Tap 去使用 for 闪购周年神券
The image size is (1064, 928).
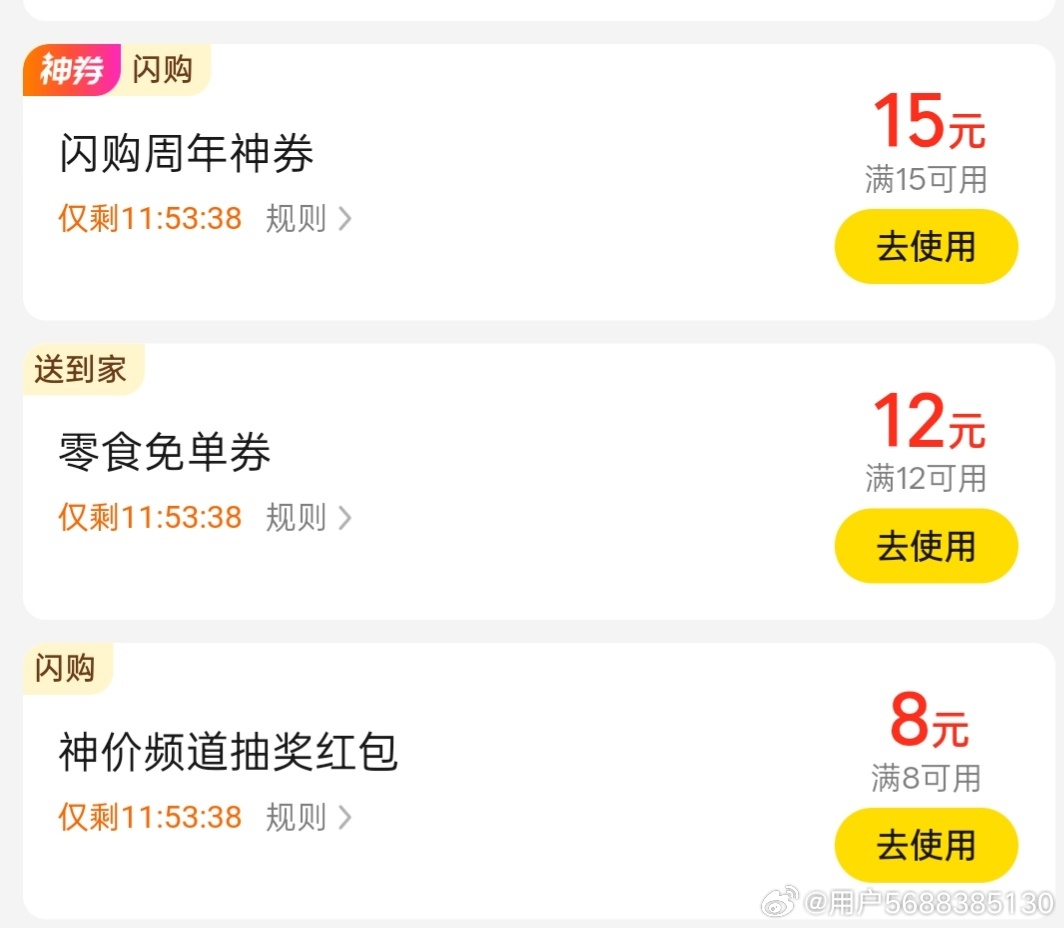click(x=926, y=246)
